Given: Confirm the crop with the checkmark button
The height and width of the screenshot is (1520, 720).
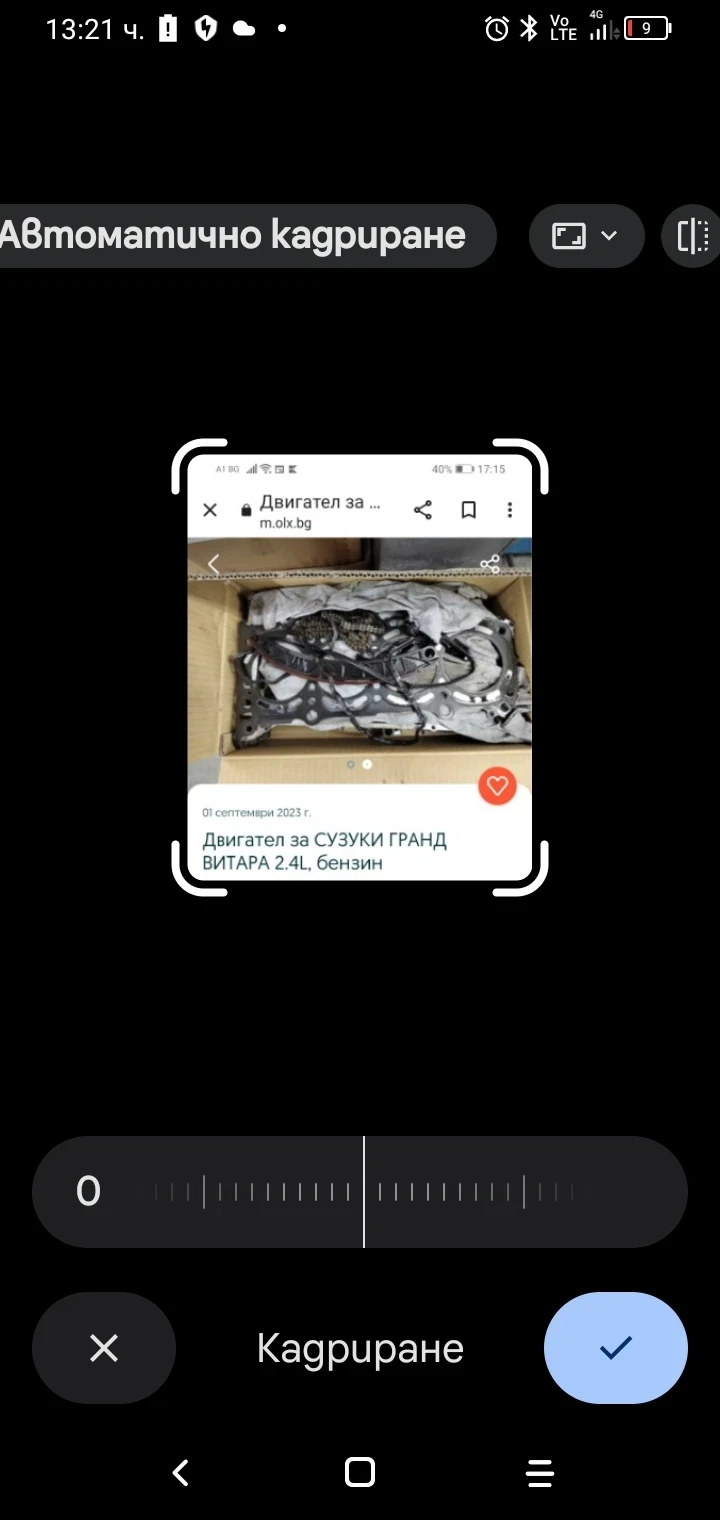Looking at the screenshot, I should (x=615, y=1348).
